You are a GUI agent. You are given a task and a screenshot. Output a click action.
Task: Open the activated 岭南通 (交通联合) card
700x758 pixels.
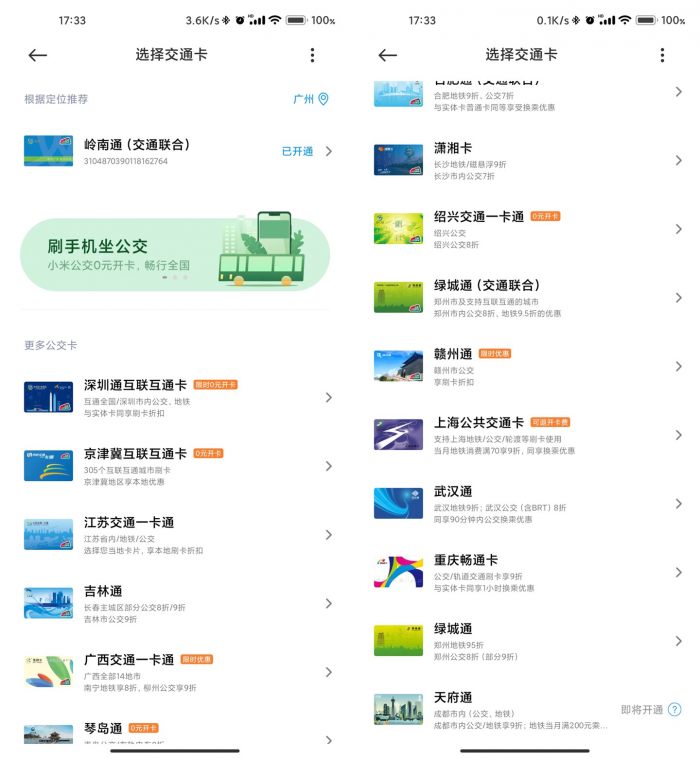(177, 151)
